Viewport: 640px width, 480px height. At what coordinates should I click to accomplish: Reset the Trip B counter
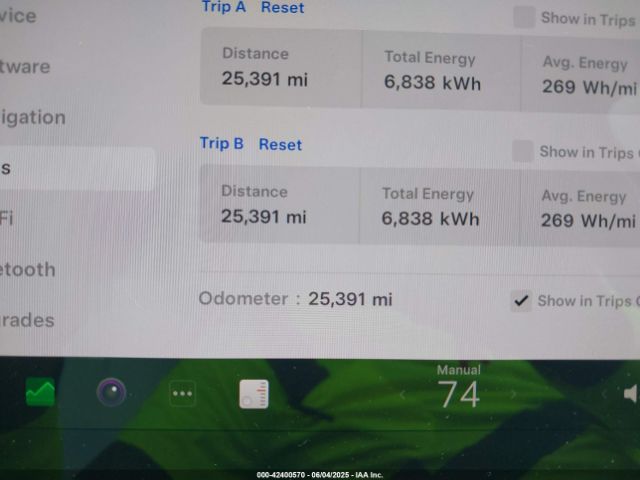pos(280,144)
